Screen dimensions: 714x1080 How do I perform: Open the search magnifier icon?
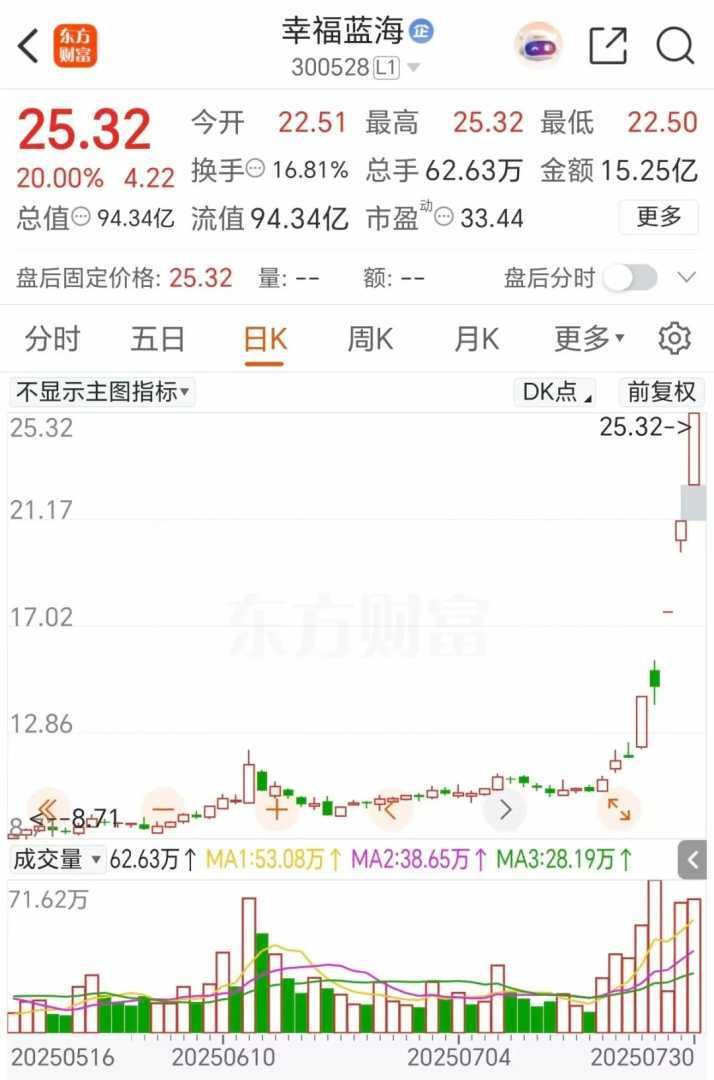tap(675, 45)
